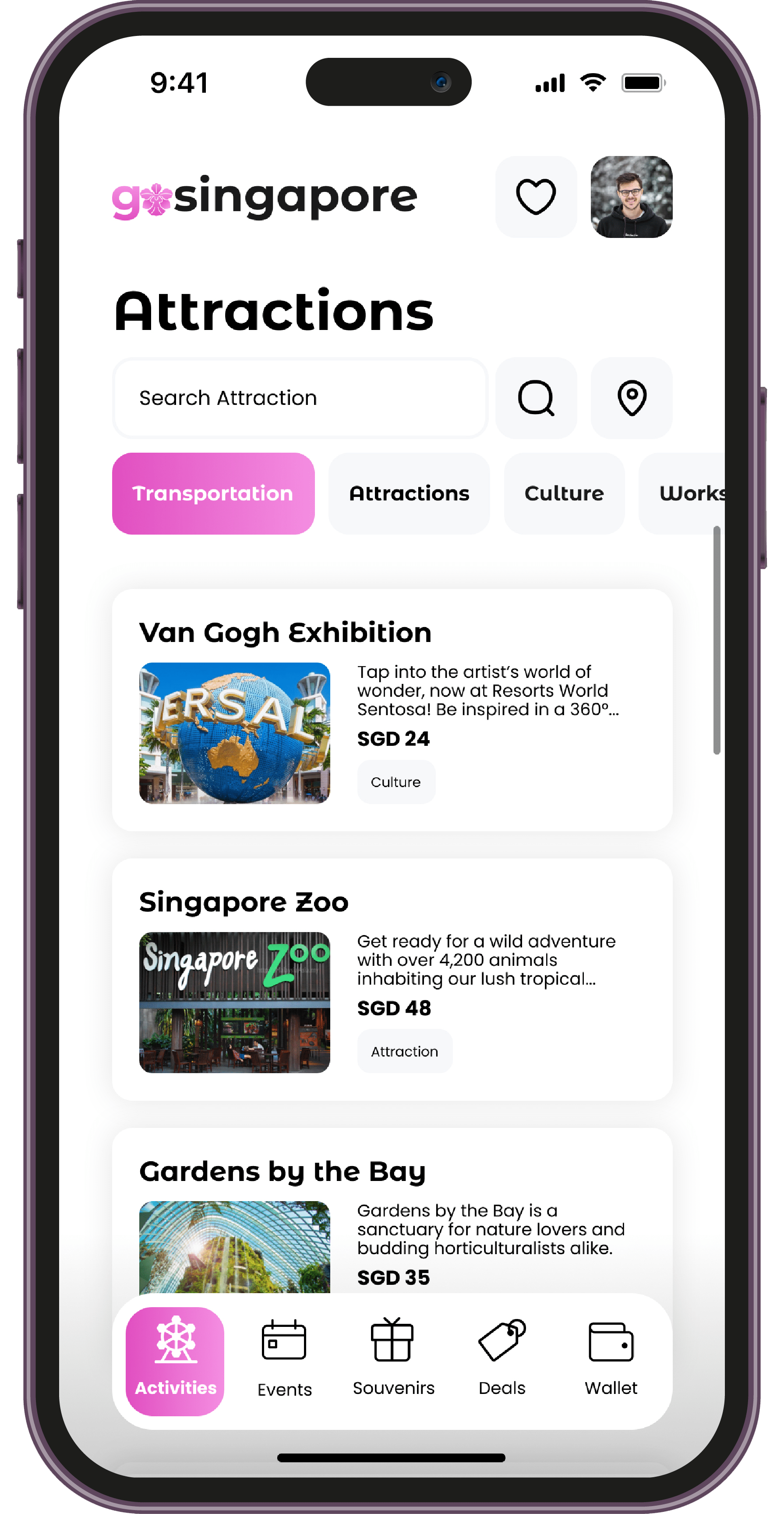Screen dimensions: 784x1514
Task: Switch to the Activities tab
Action: tap(175, 1361)
